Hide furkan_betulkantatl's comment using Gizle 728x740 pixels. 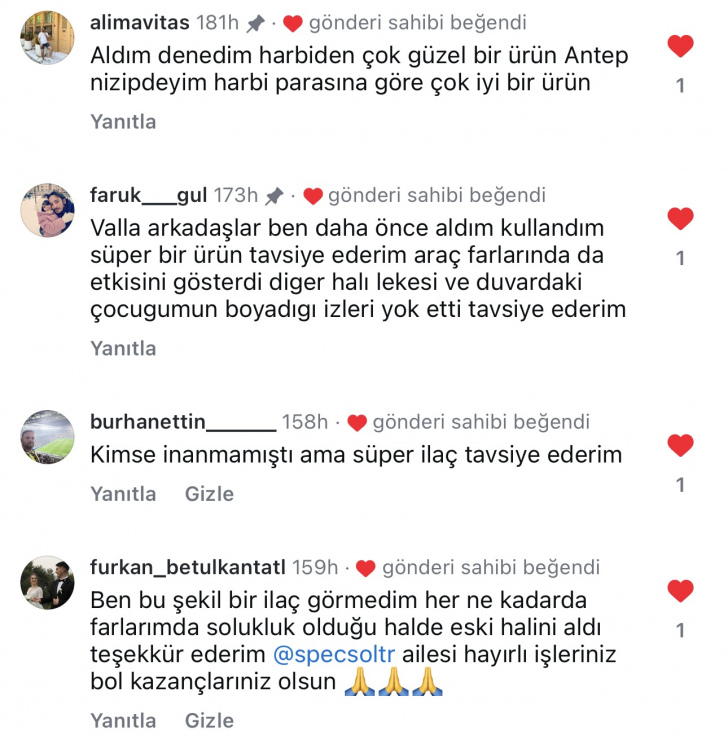point(209,721)
